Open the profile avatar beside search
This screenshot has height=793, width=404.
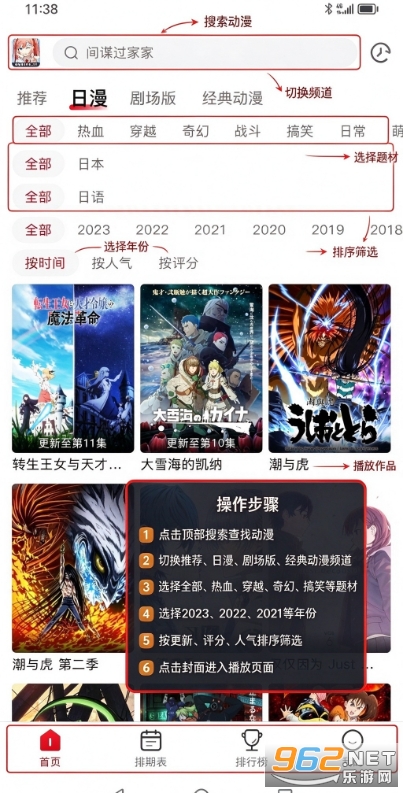(x=26, y=53)
